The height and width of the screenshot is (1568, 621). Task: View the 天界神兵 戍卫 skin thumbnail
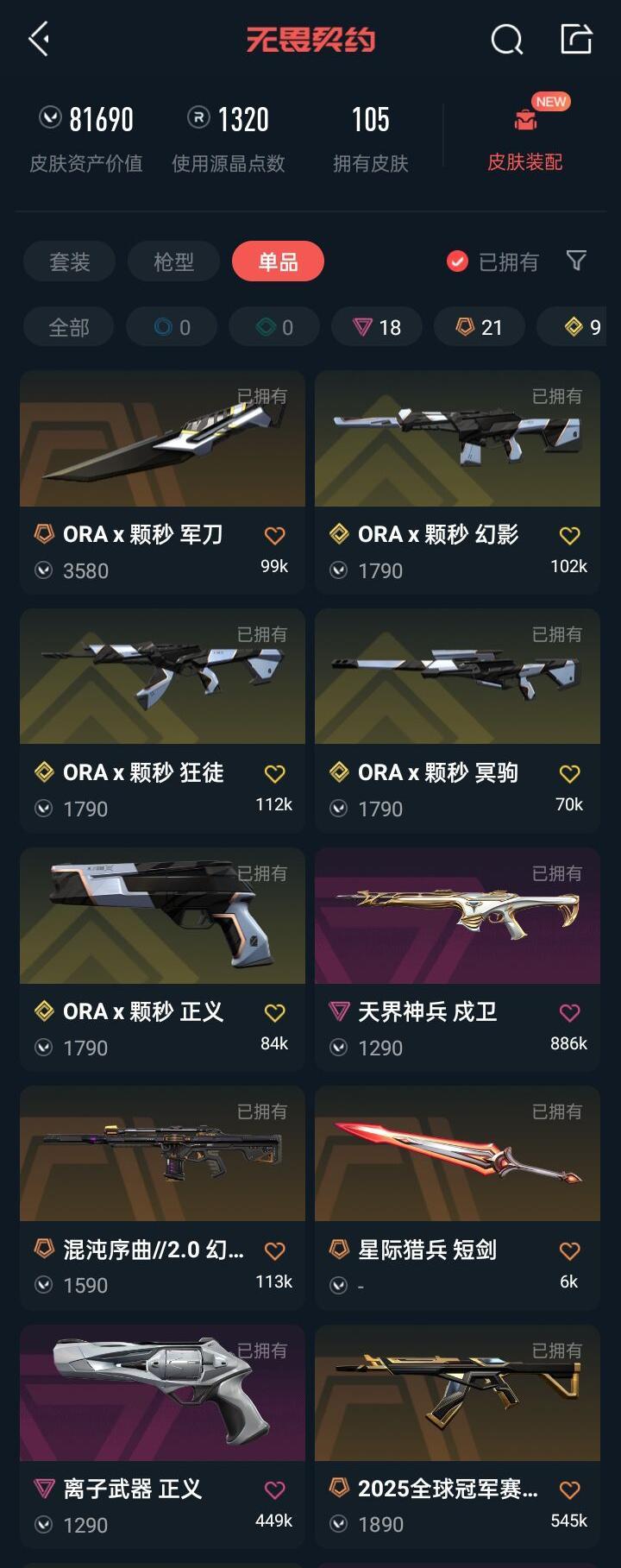coord(458,917)
